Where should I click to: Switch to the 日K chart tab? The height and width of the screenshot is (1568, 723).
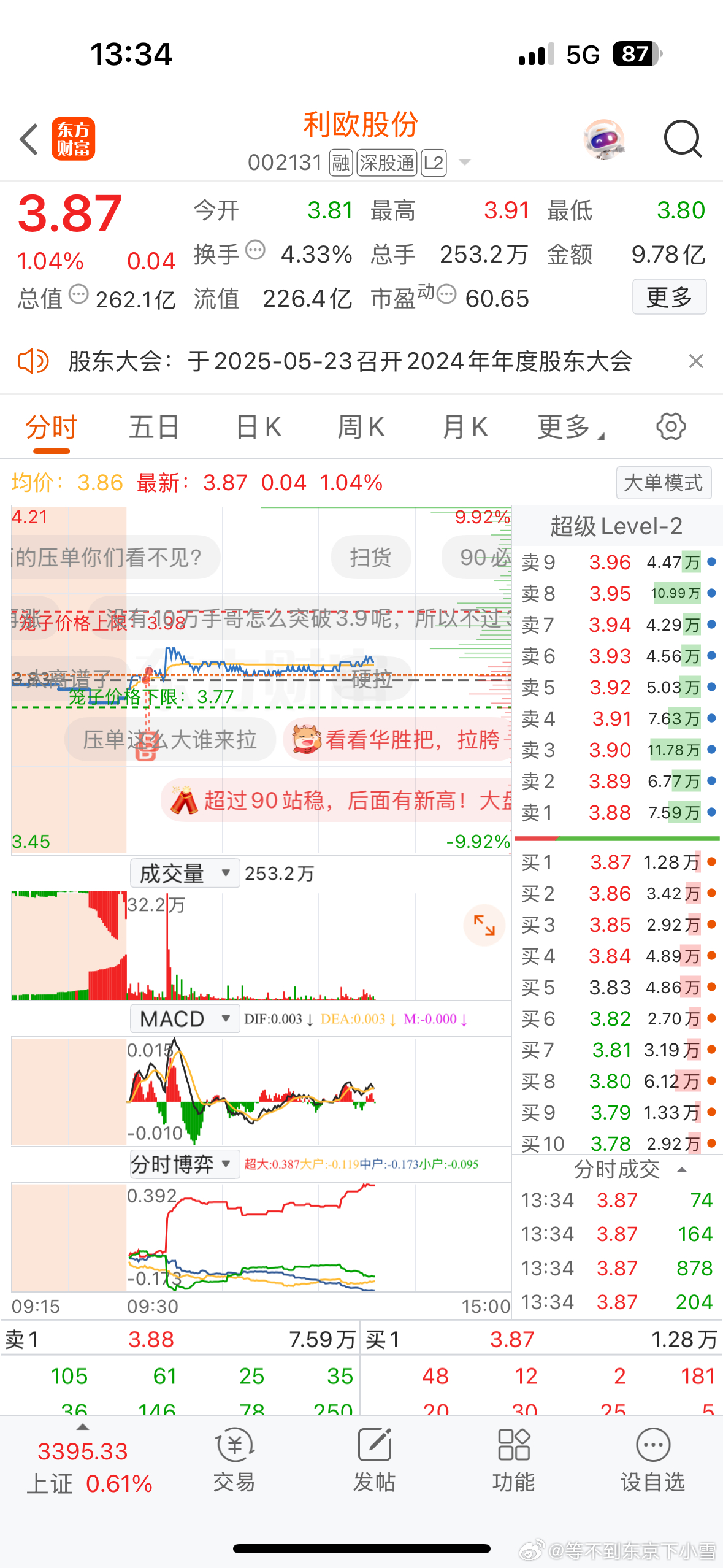pyautogui.click(x=258, y=427)
